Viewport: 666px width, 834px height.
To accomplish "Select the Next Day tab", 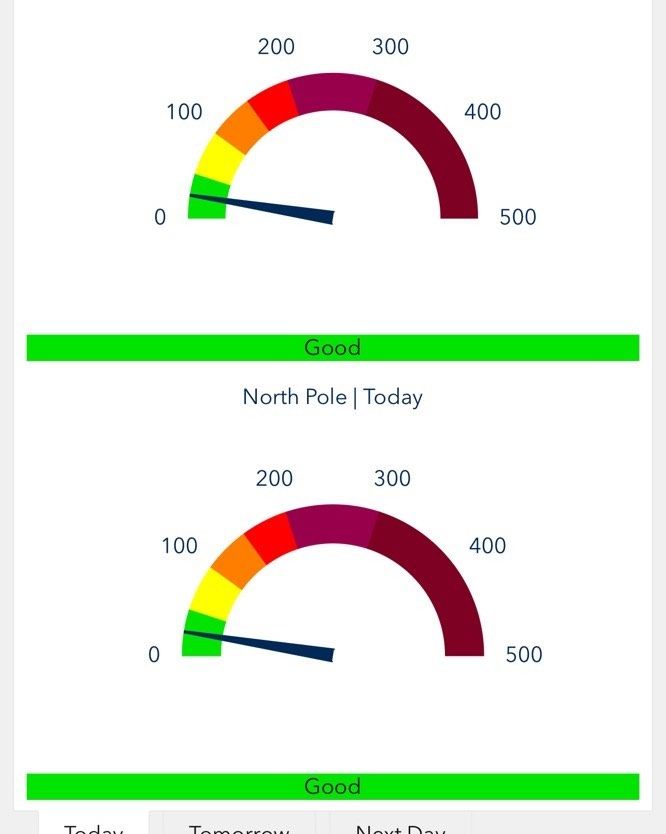I will click(400, 826).
